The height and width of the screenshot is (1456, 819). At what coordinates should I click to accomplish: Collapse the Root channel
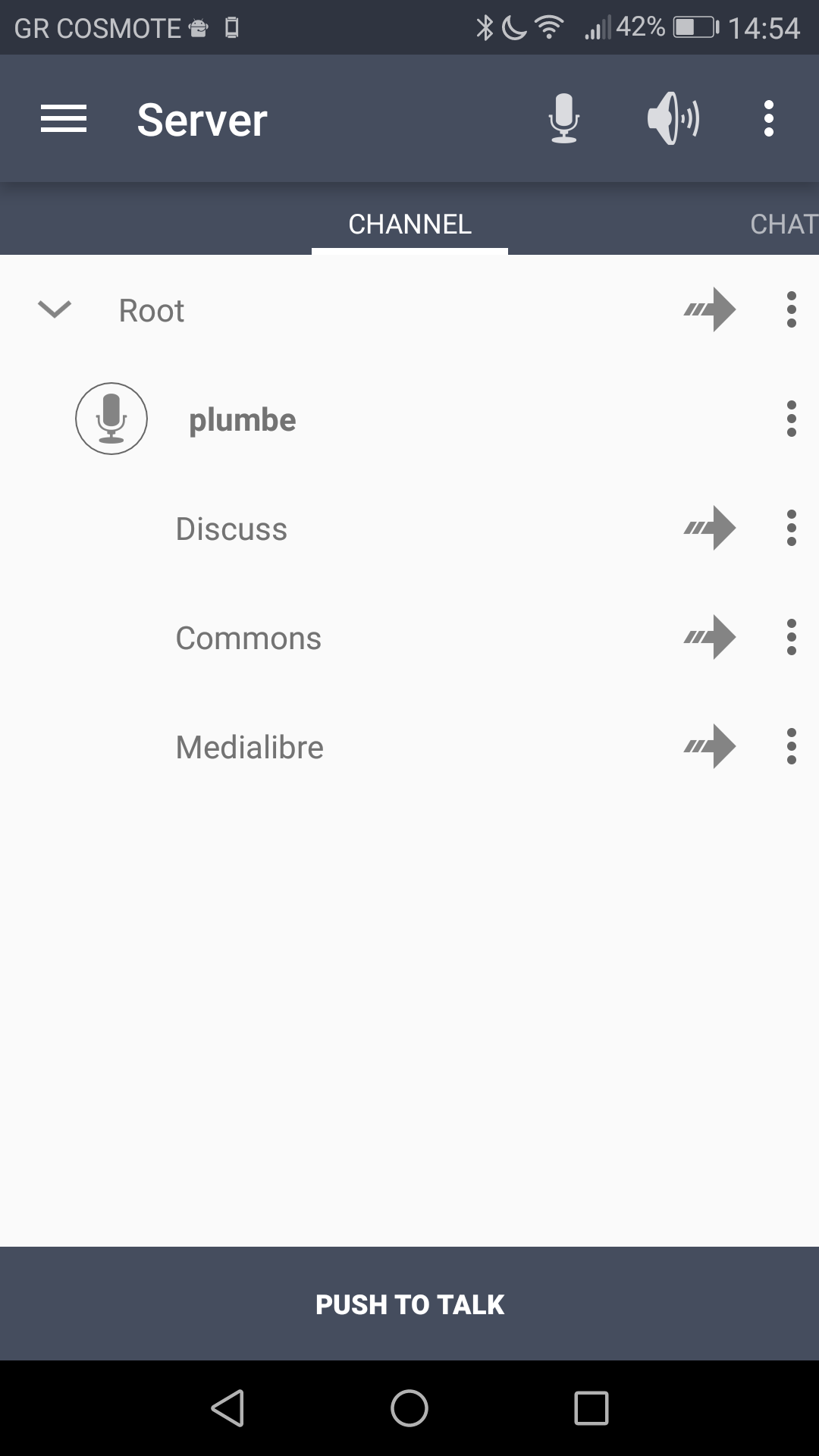pyautogui.click(x=55, y=309)
